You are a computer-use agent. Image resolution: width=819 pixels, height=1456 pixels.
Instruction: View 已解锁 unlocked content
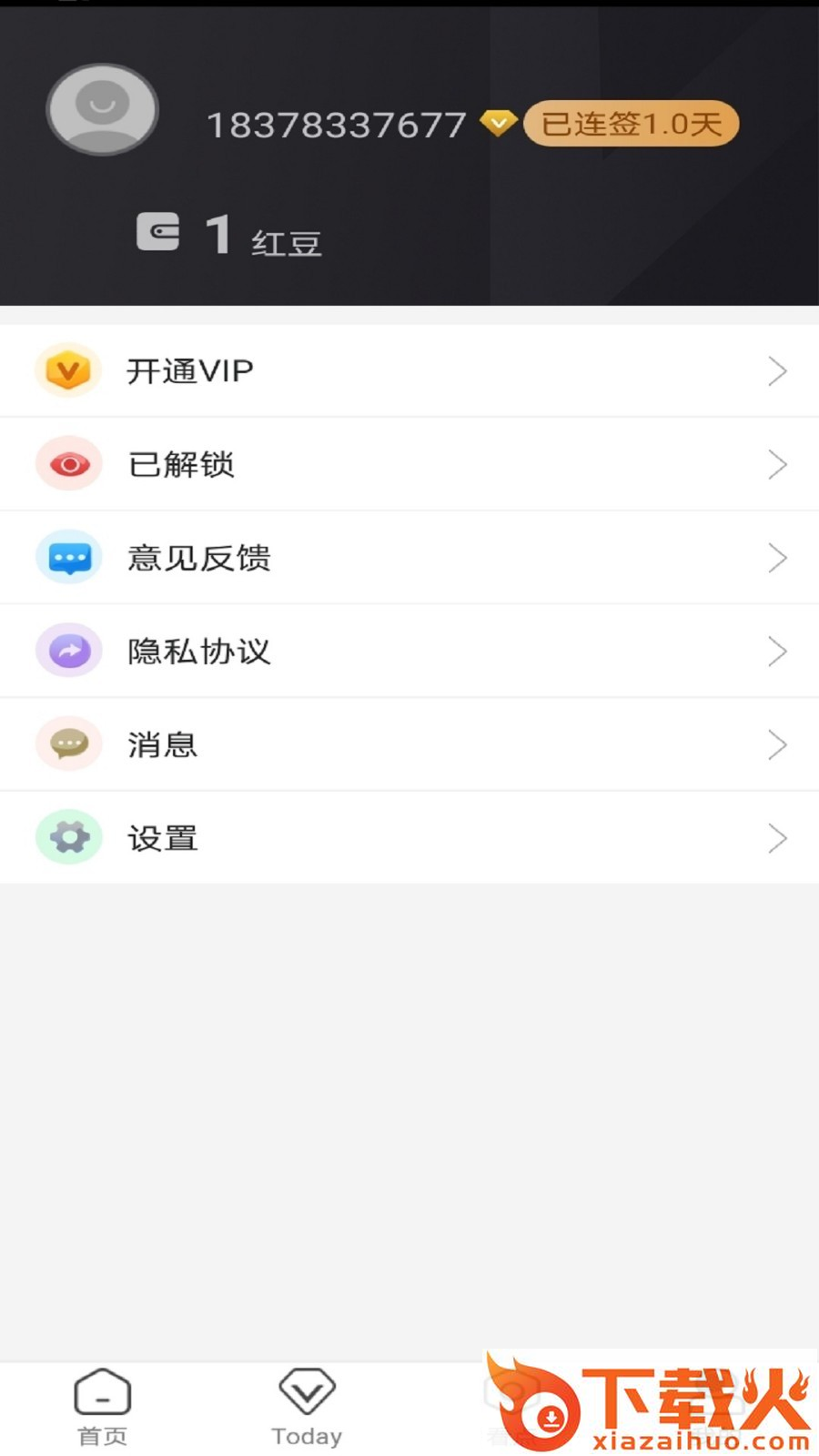409,465
